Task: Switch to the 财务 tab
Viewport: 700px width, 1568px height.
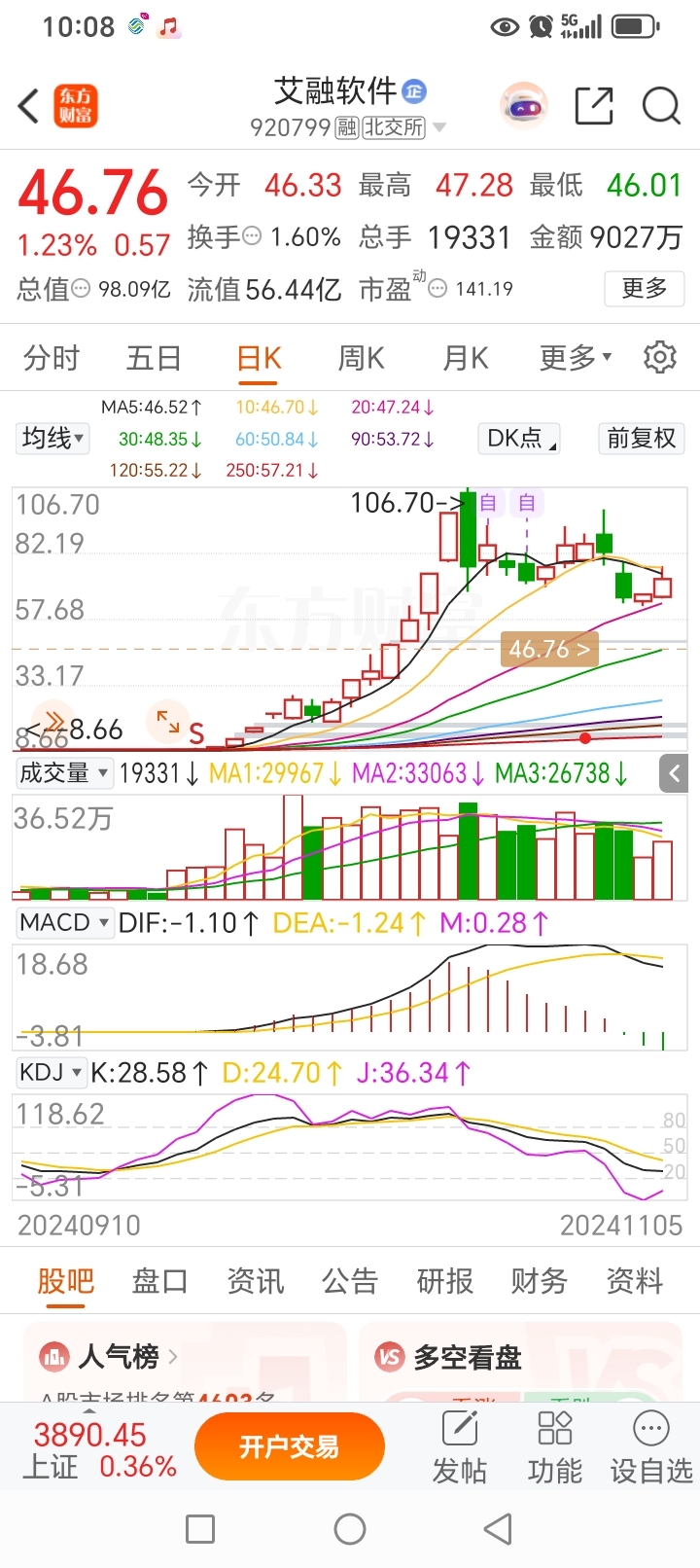Action: 539,1281
